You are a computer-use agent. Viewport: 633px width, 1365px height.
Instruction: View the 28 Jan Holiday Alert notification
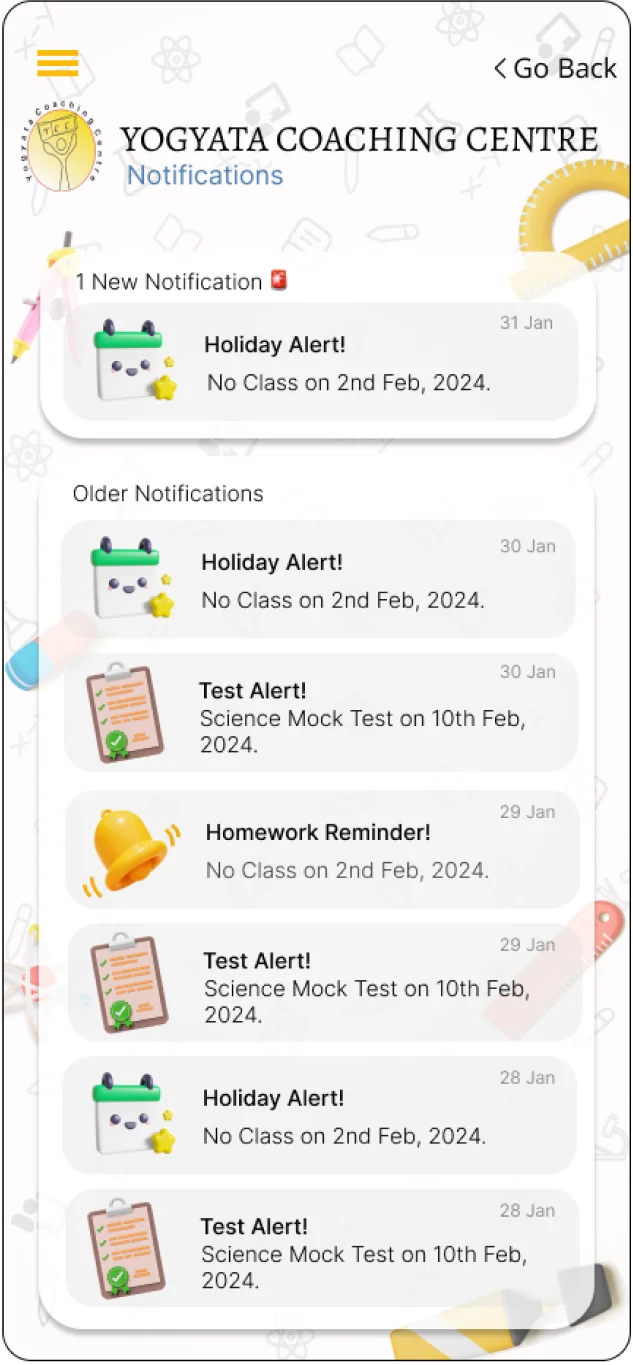320,1116
